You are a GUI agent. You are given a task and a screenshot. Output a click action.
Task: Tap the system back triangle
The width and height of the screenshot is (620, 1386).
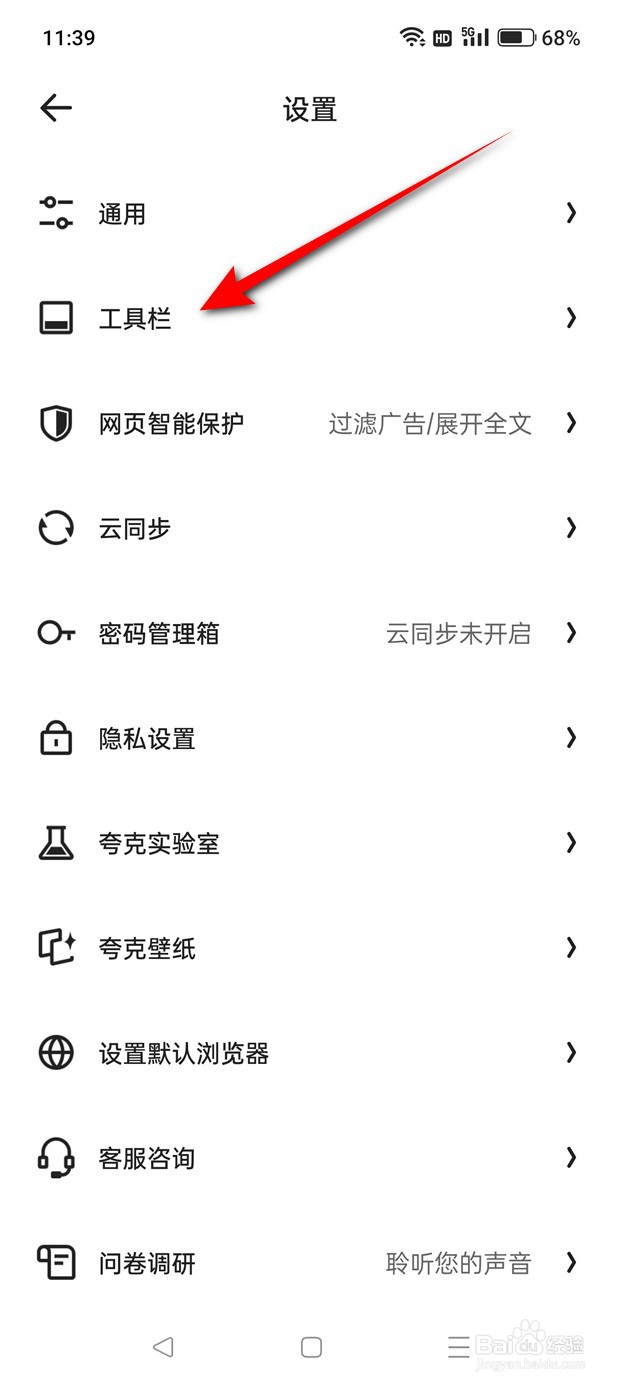click(163, 1347)
